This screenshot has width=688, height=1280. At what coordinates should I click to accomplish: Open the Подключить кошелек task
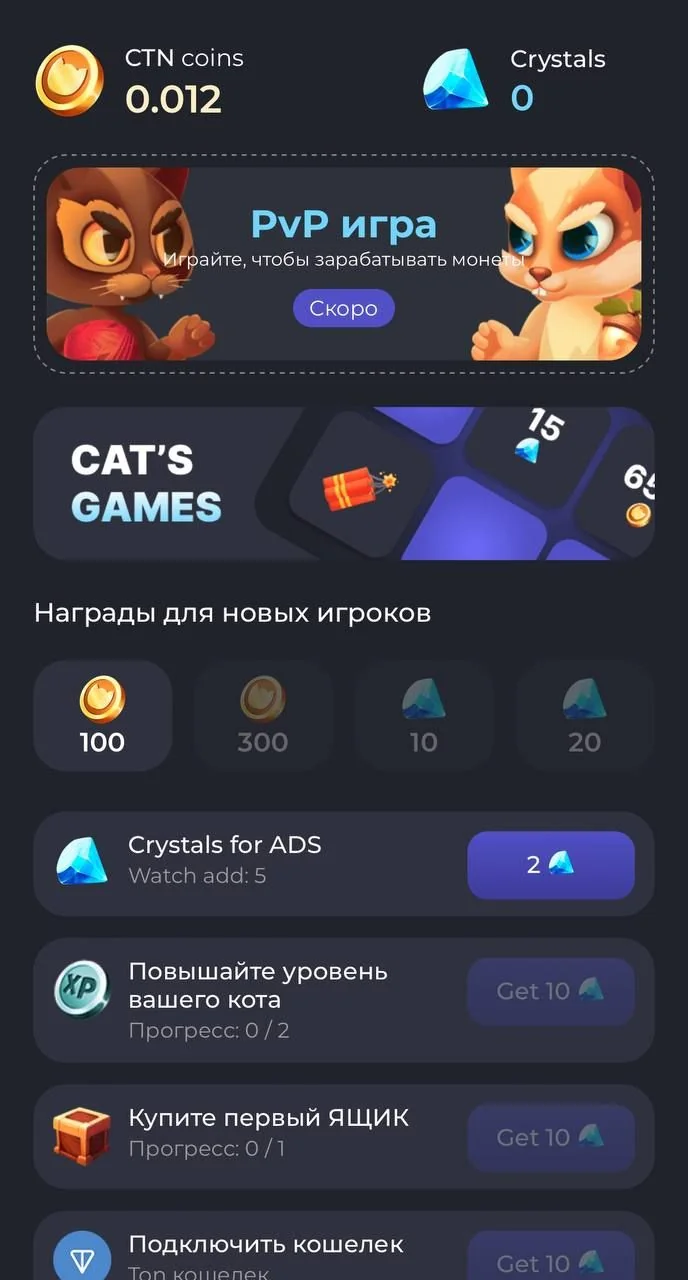(344, 1246)
